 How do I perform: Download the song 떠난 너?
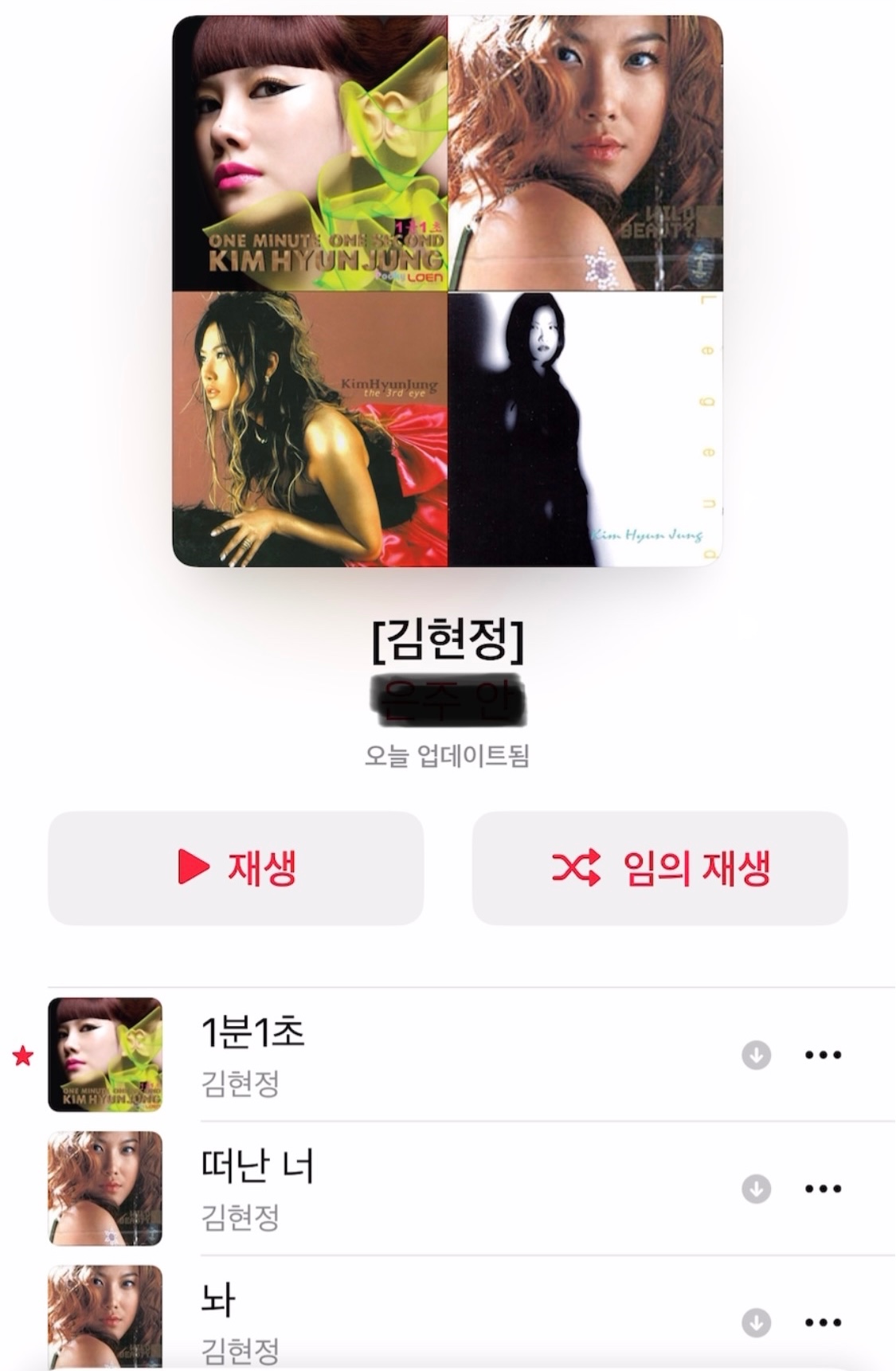pyautogui.click(x=756, y=1189)
